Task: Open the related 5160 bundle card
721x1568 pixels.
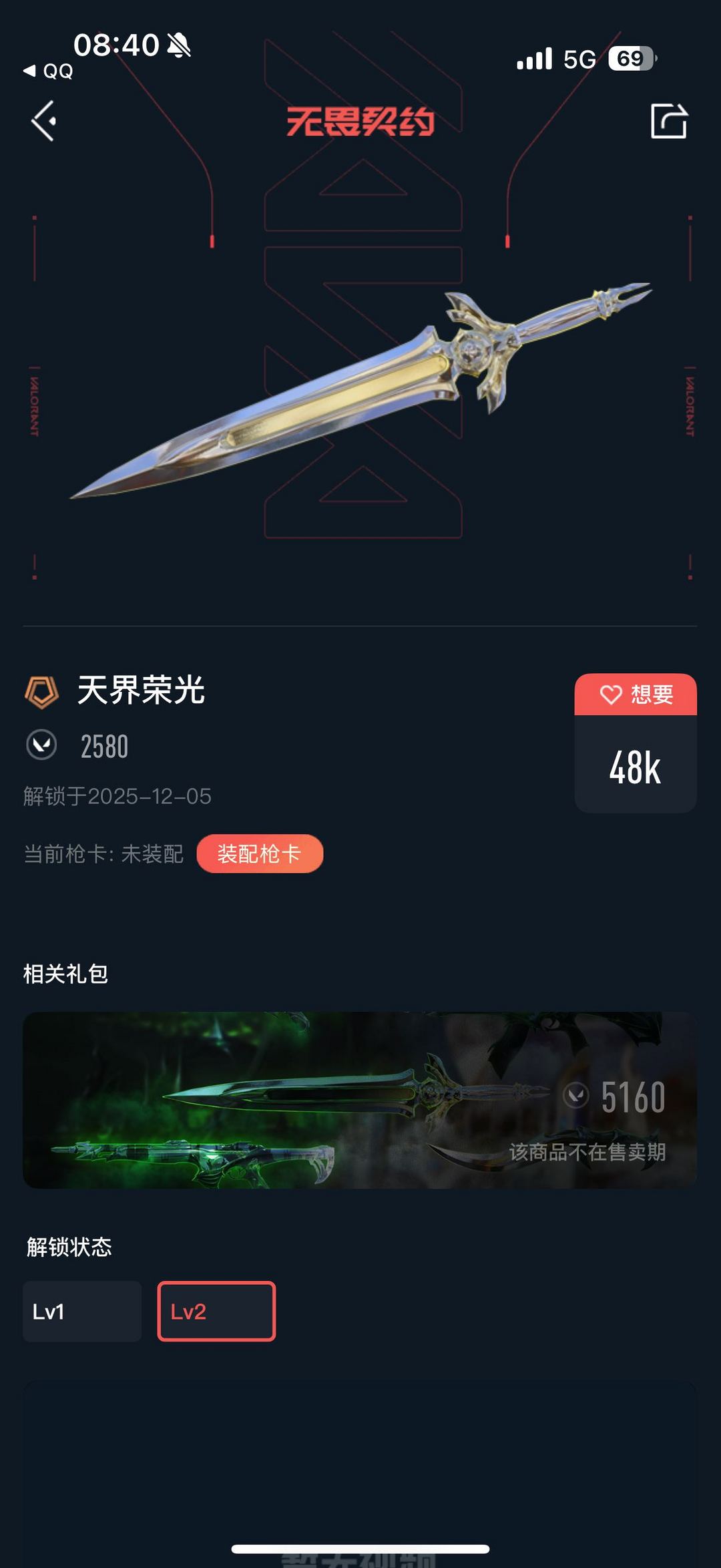Action: click(360, 1100)
